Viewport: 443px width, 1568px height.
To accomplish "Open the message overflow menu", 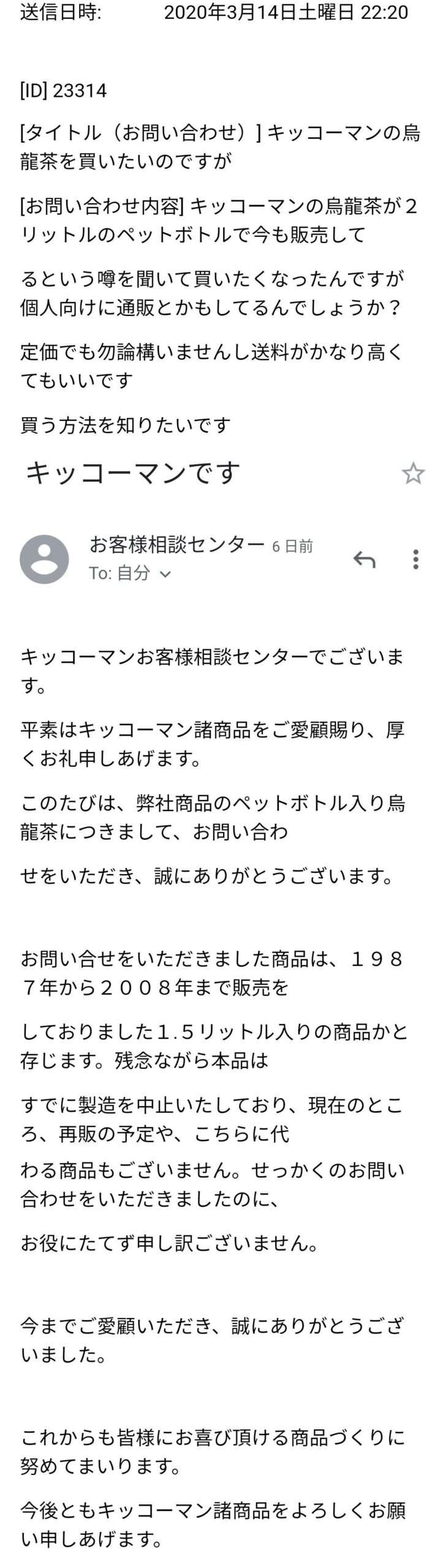I will pos(415,559).
